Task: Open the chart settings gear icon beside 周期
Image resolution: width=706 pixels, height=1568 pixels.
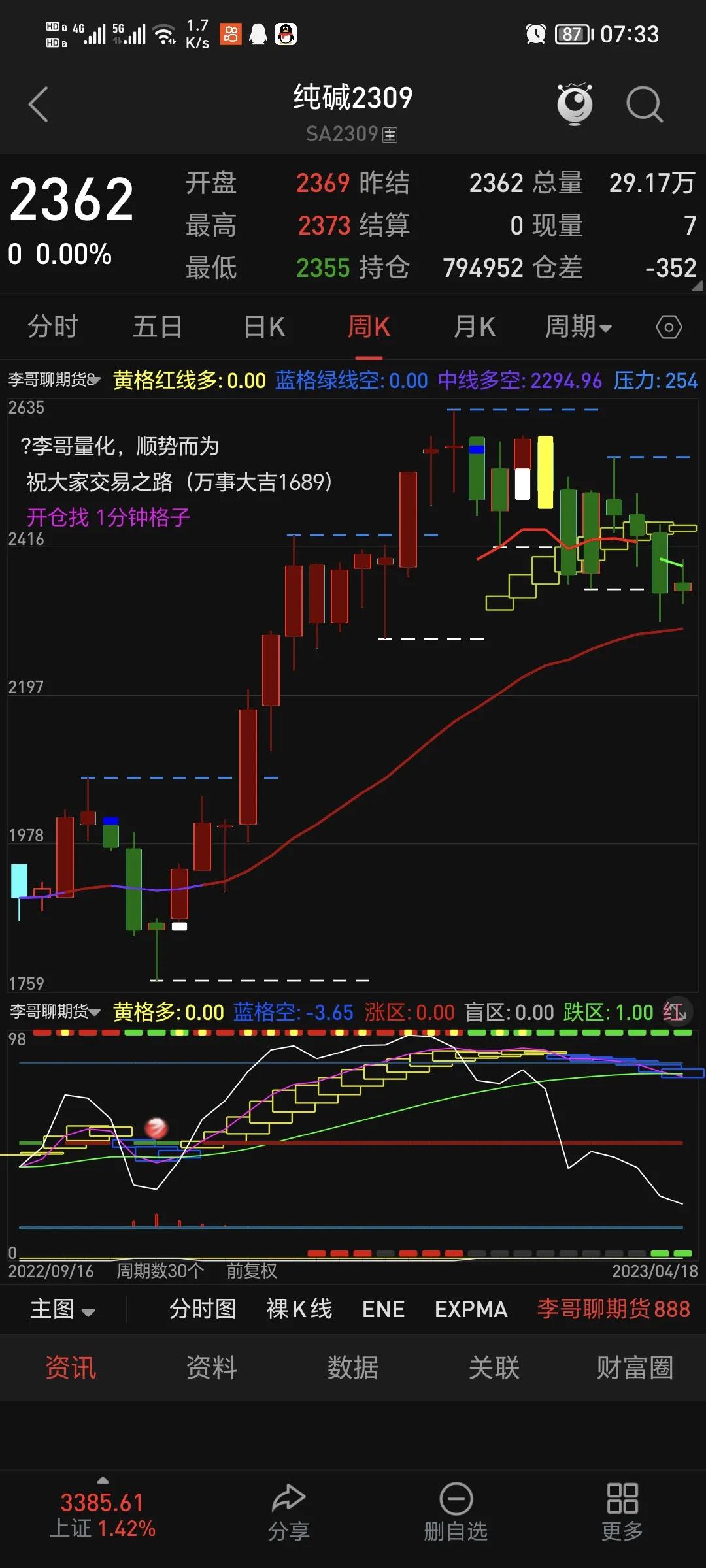Action: point(669,327)
